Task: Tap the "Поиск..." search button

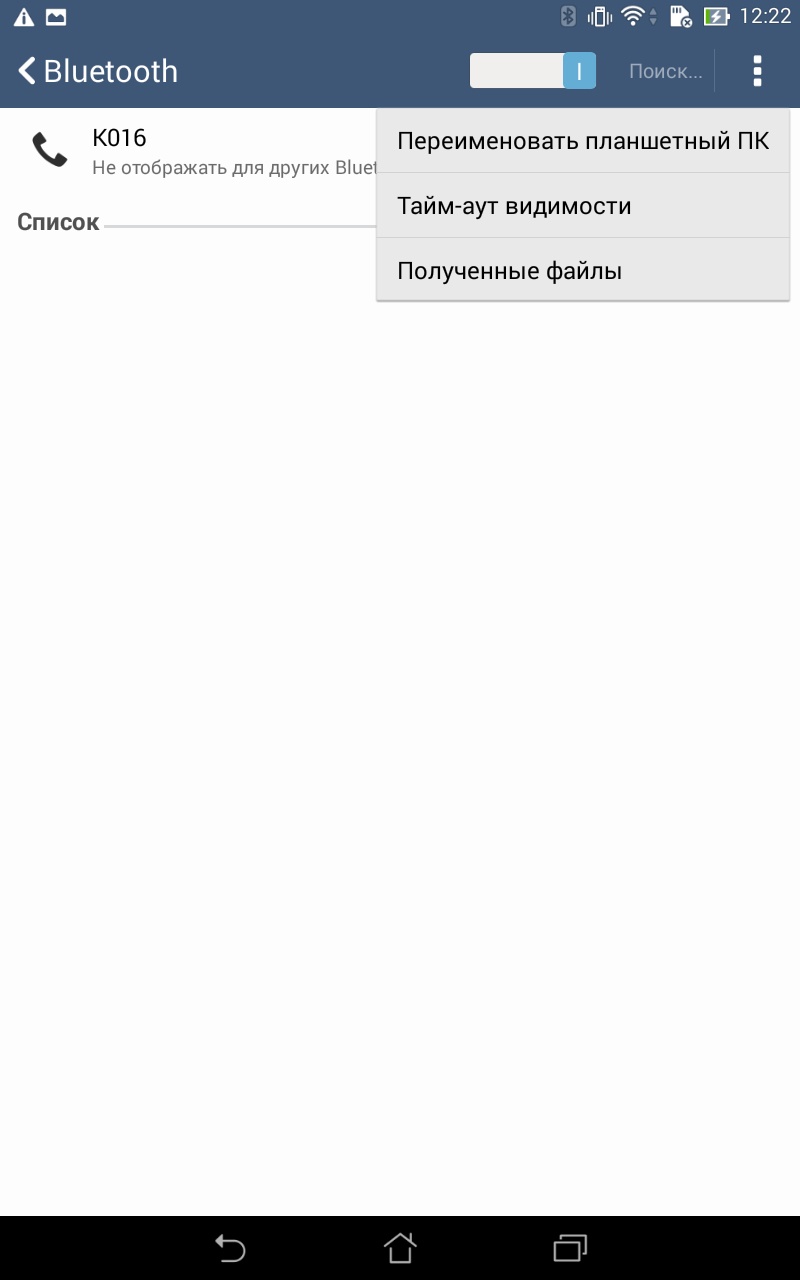Action: click(665, 71)
